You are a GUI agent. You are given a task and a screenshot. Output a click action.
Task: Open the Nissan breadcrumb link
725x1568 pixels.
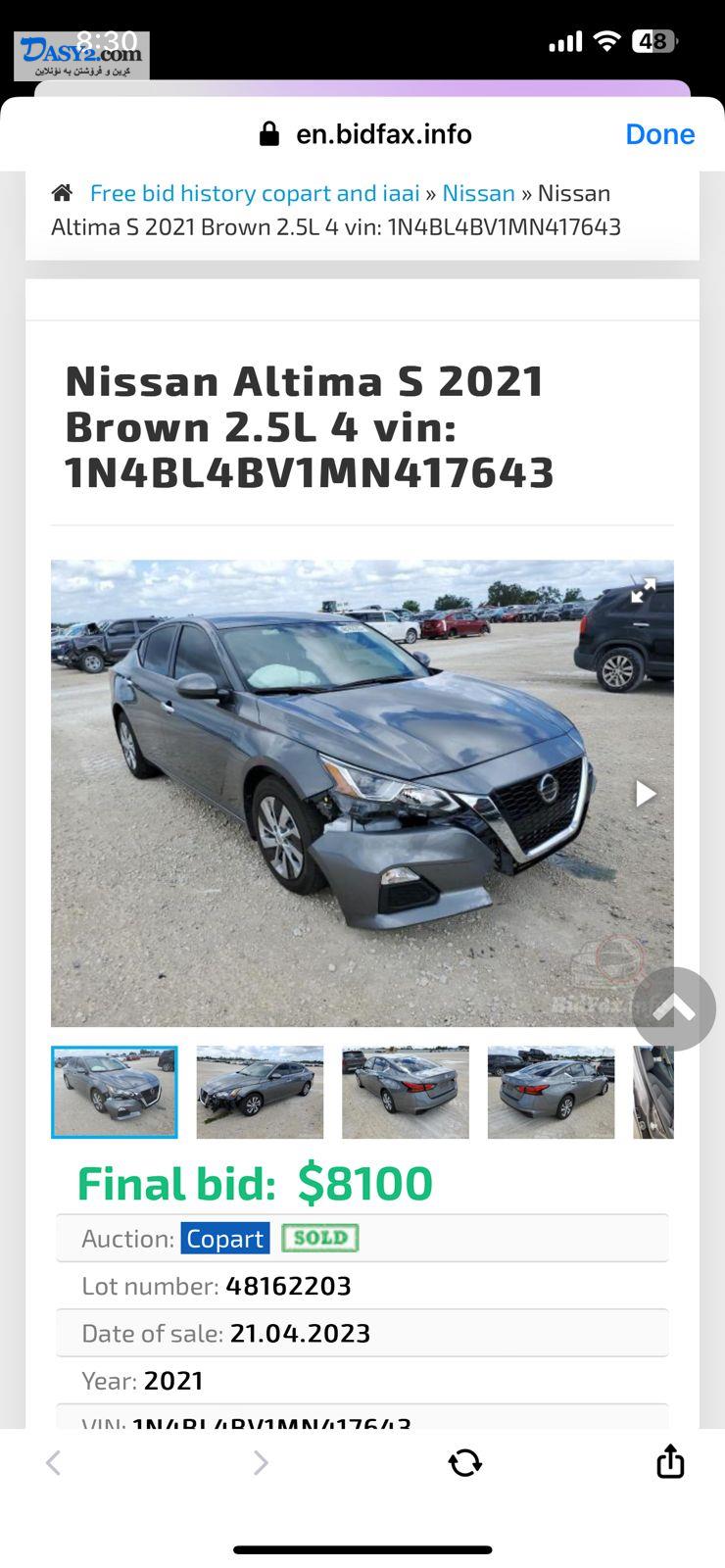[x=478, y=193]
